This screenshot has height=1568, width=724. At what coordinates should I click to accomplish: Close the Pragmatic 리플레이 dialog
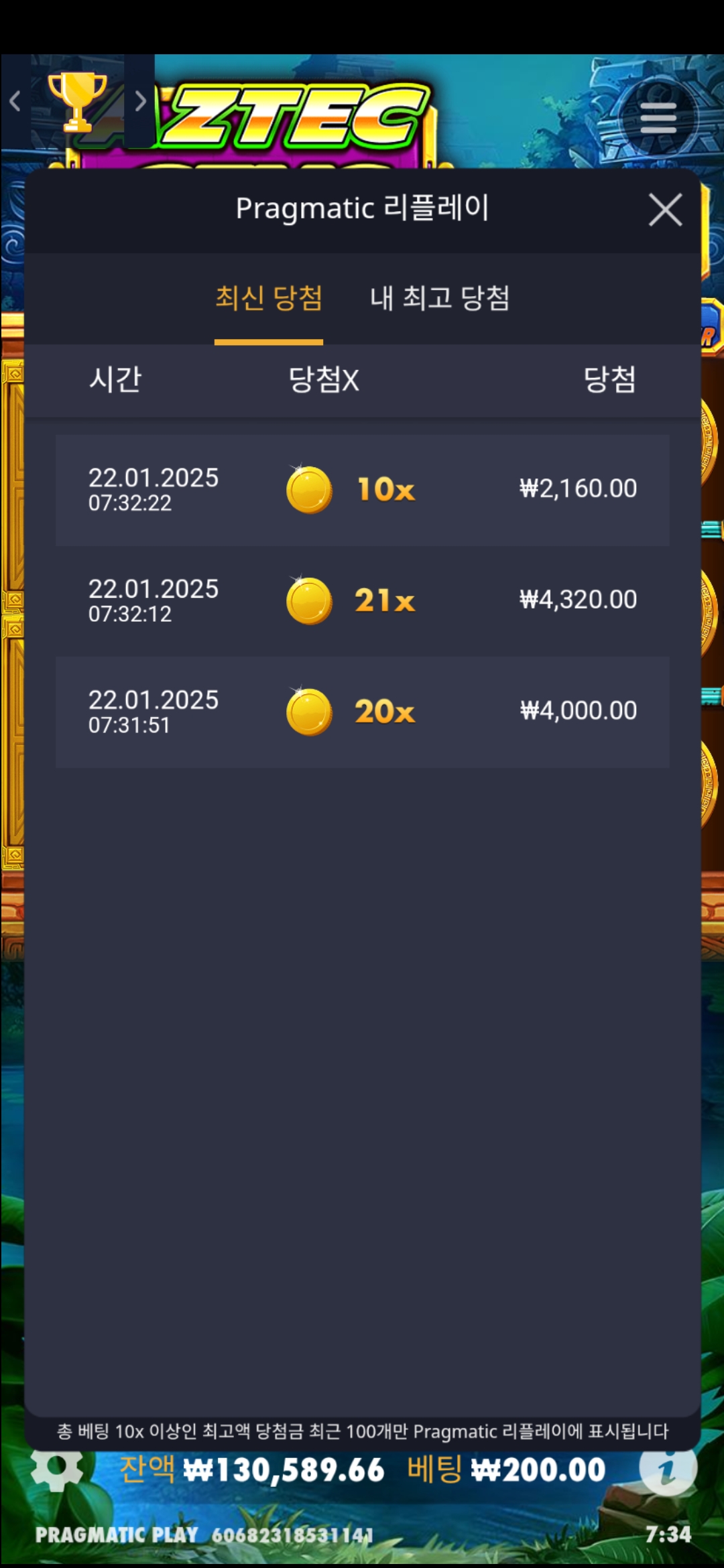click(665, 210)
